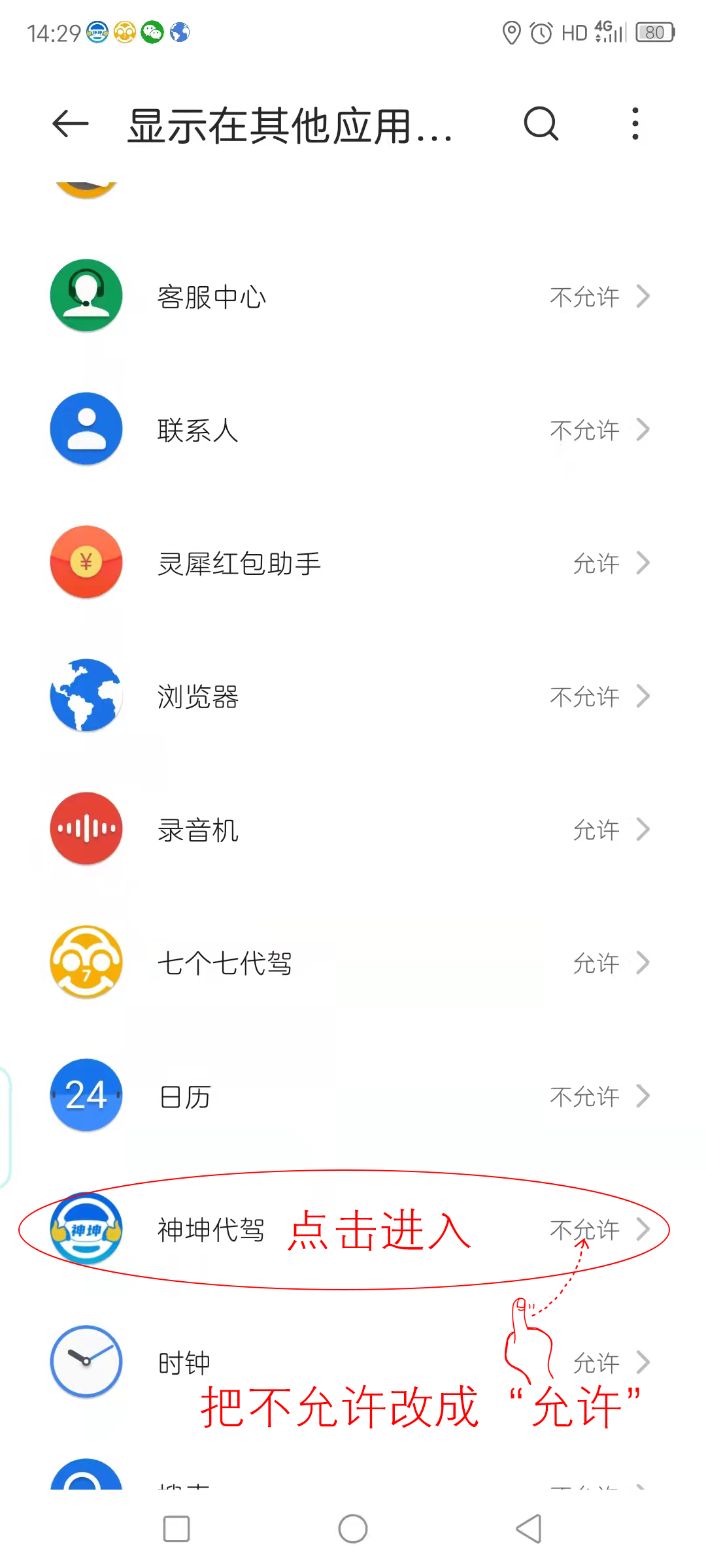The image size is (706, 1568).
Task: Select the 灵犀红包助手 row
Action: (x=353, y=563)
